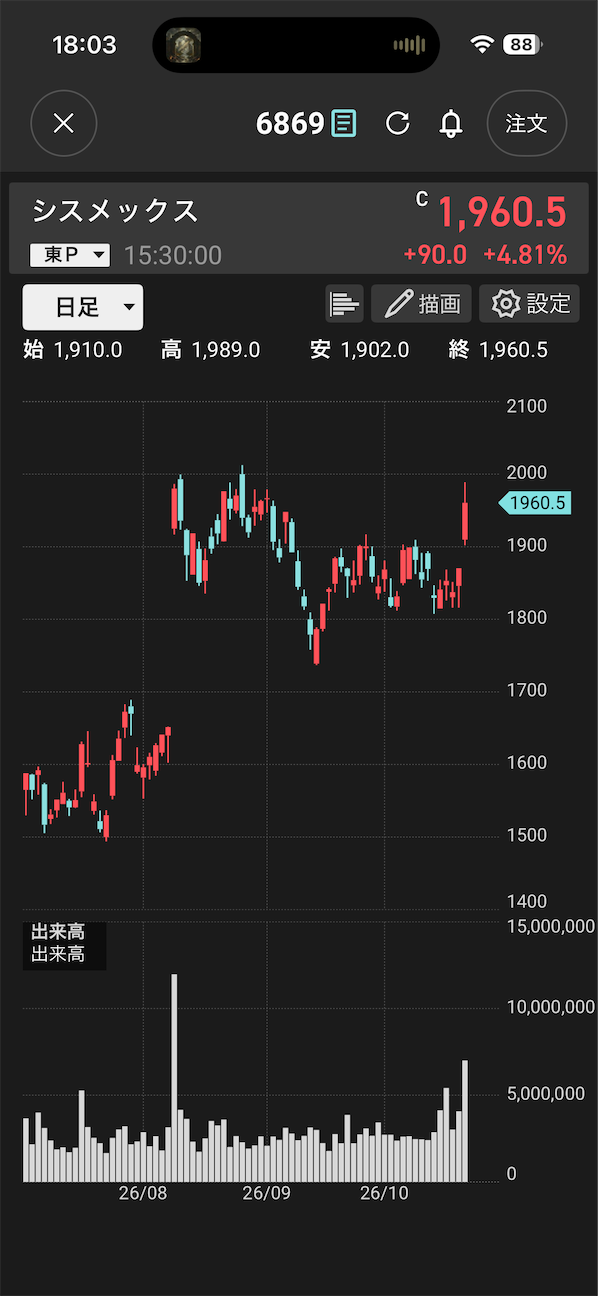Open the 東P market dropdown

(x=70, y=255)
